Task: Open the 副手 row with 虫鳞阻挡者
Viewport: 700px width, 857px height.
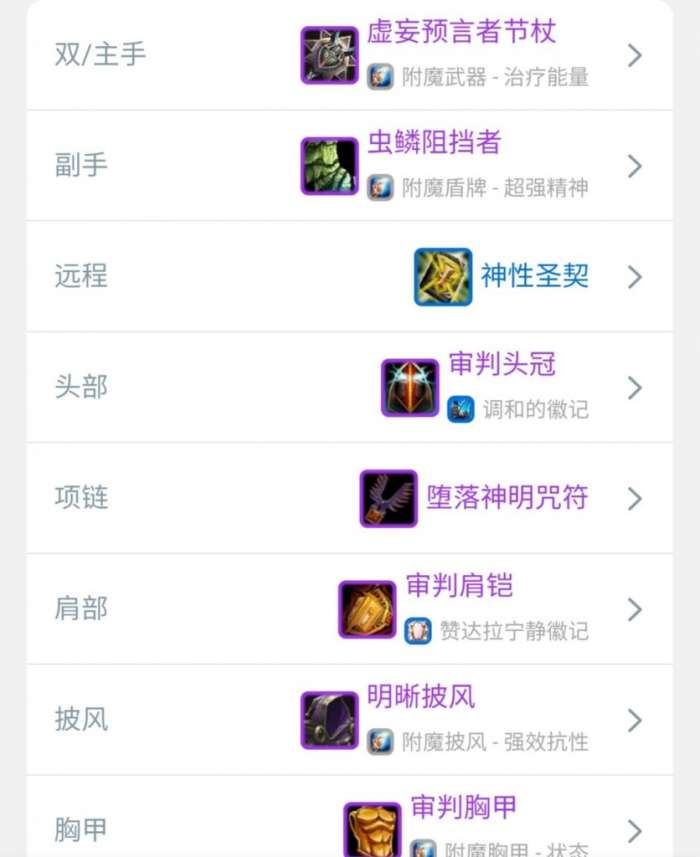Action: pos(349,166)
